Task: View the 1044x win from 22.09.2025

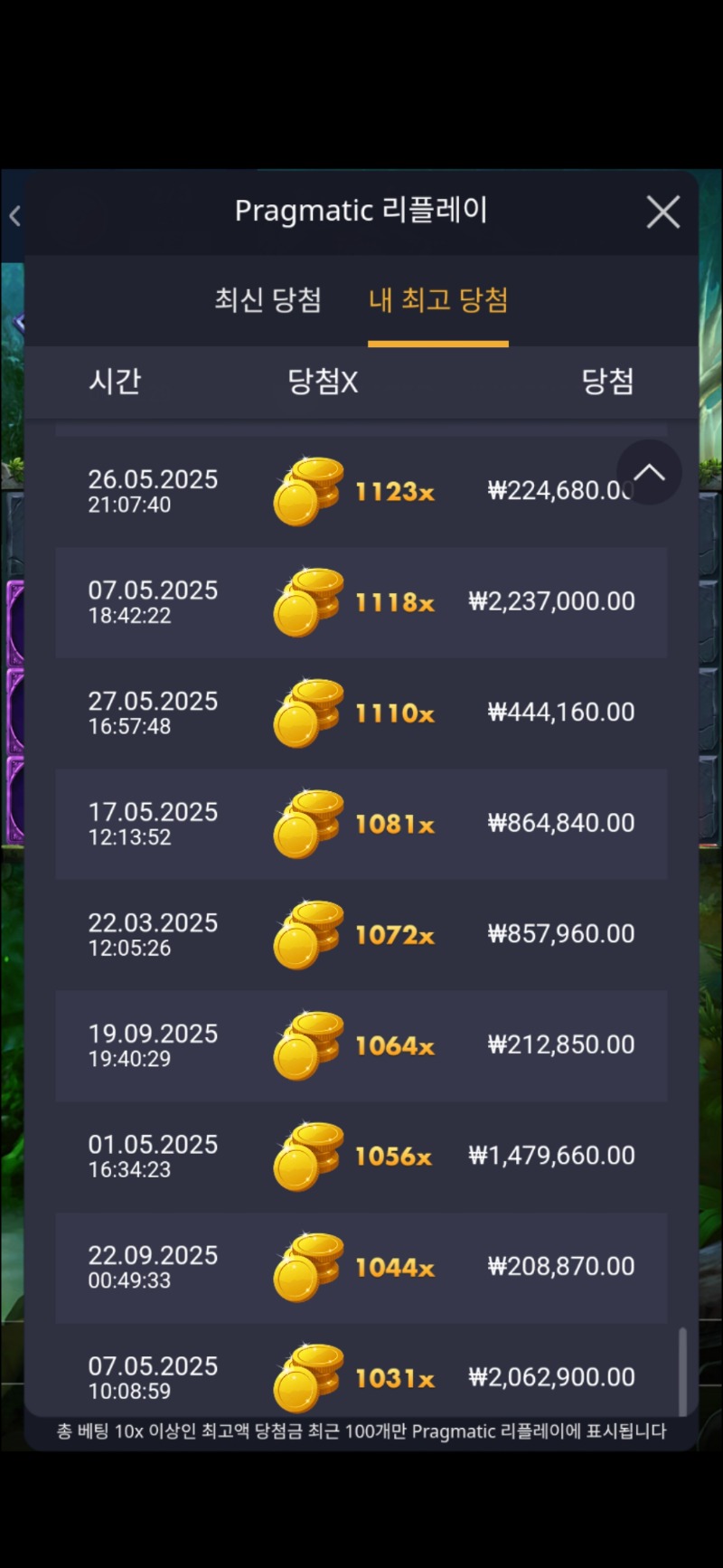Action: click(x=361, y=1267)
